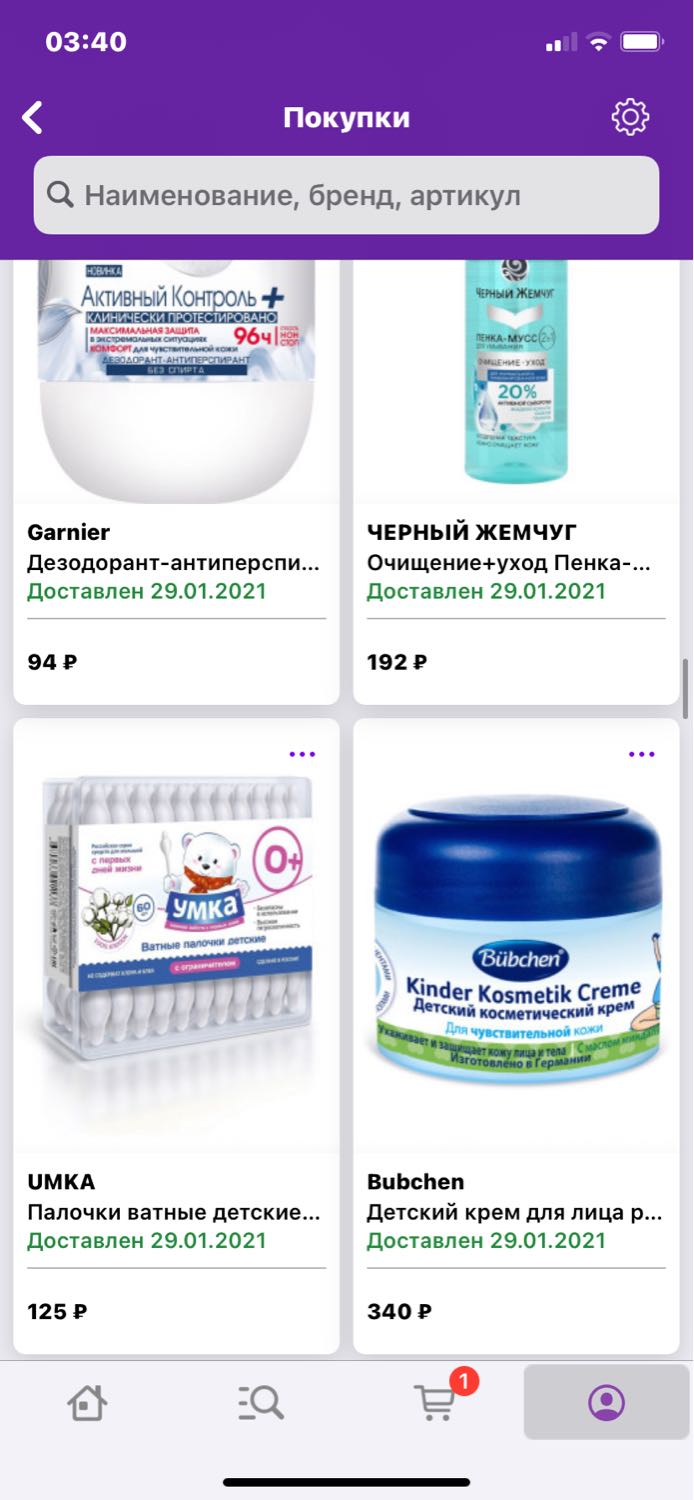
Task: Open the Bubchen baby cream card
Action: click(516, 1036)
